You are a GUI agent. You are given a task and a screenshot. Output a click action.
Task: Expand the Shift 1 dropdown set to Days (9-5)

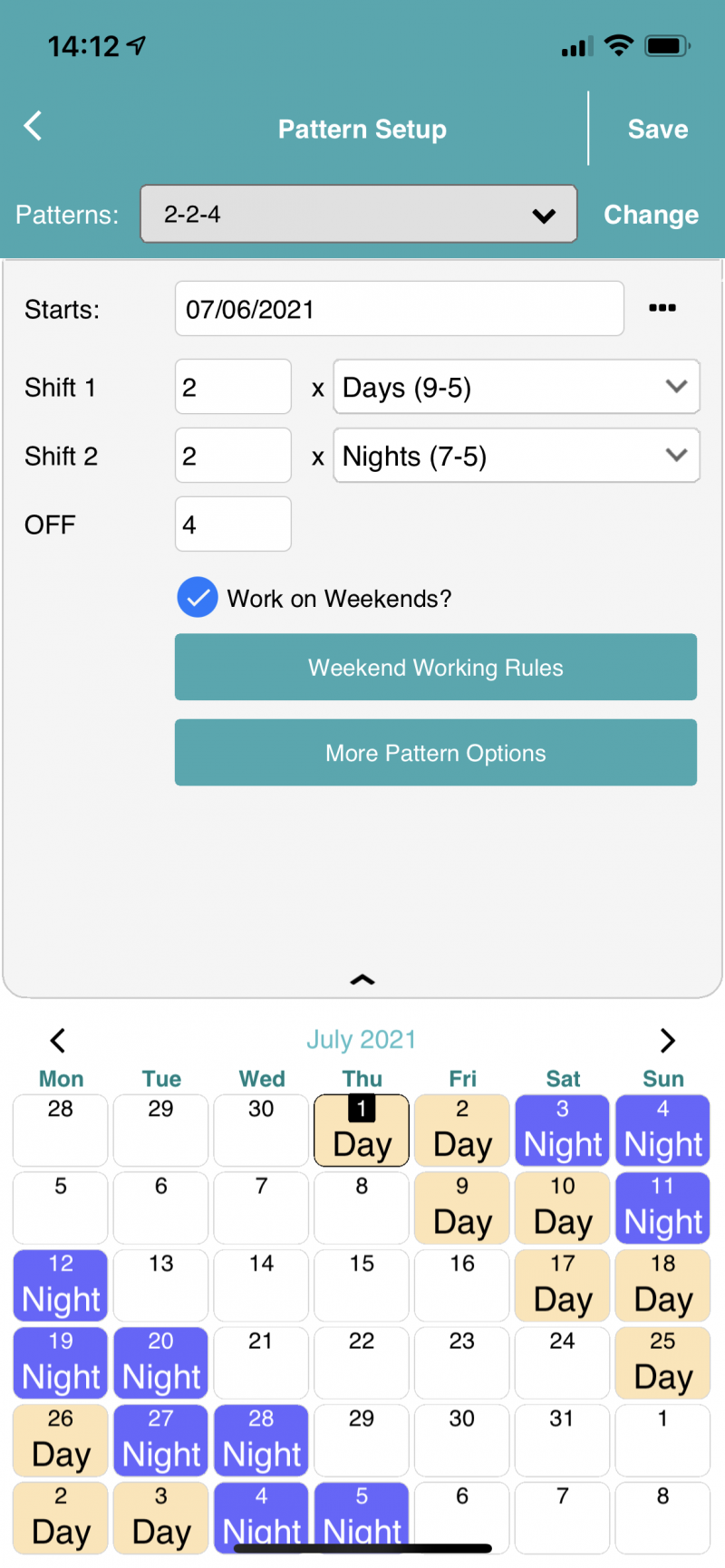(516, 387)
